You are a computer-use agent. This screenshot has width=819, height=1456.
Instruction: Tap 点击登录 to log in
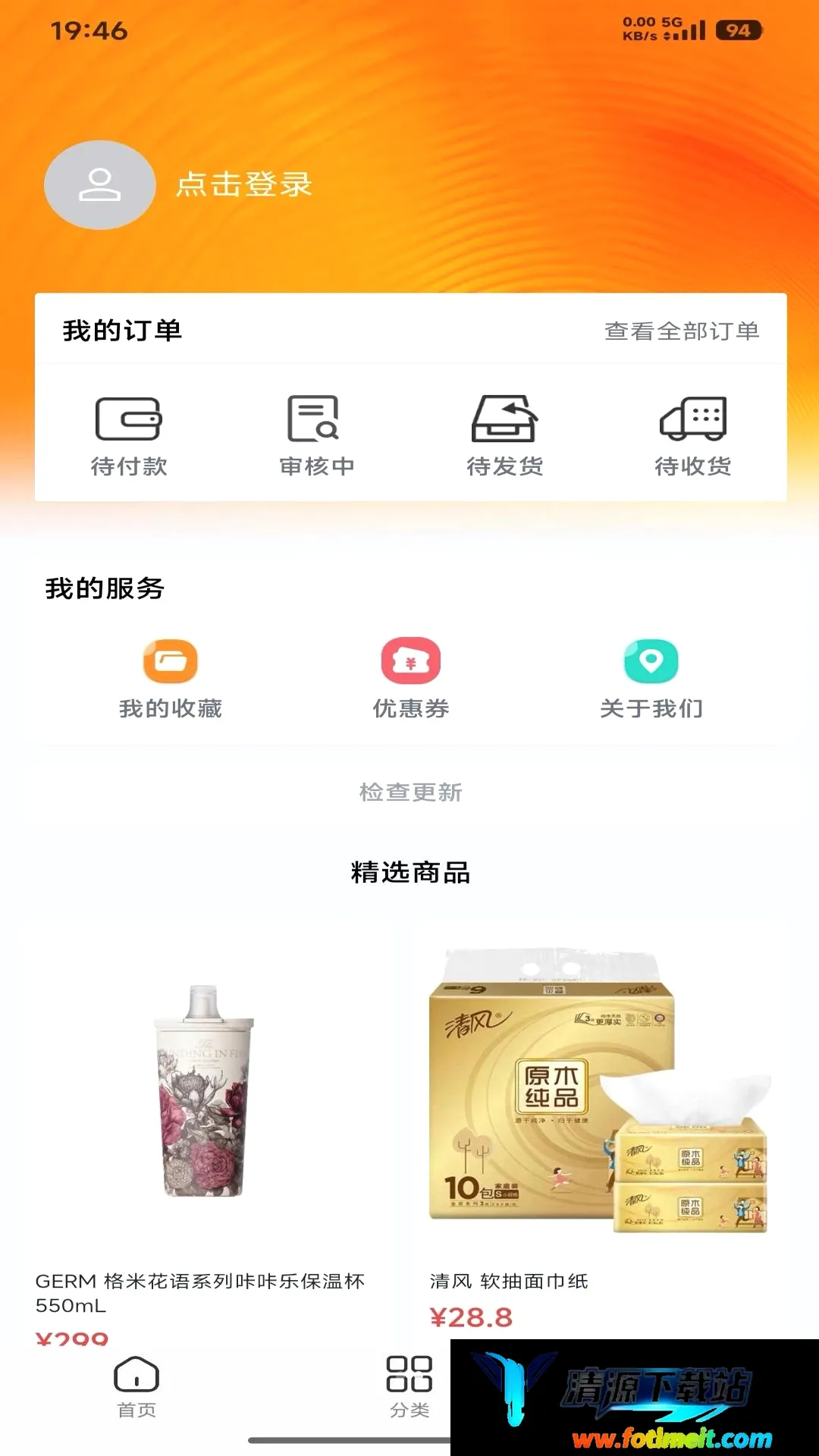[x=244, y=184]
